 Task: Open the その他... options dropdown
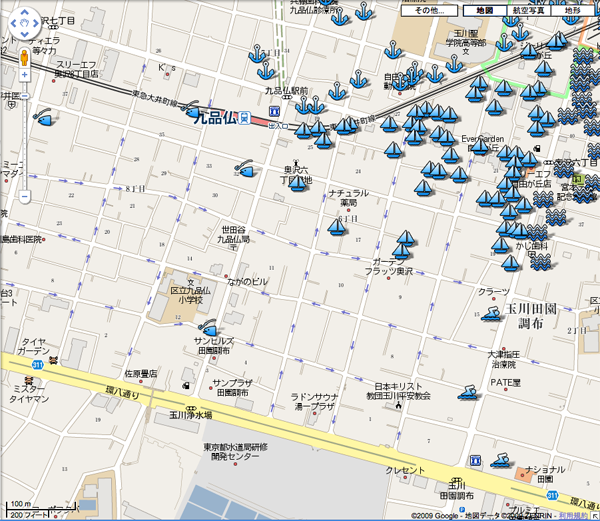(429, 10)
